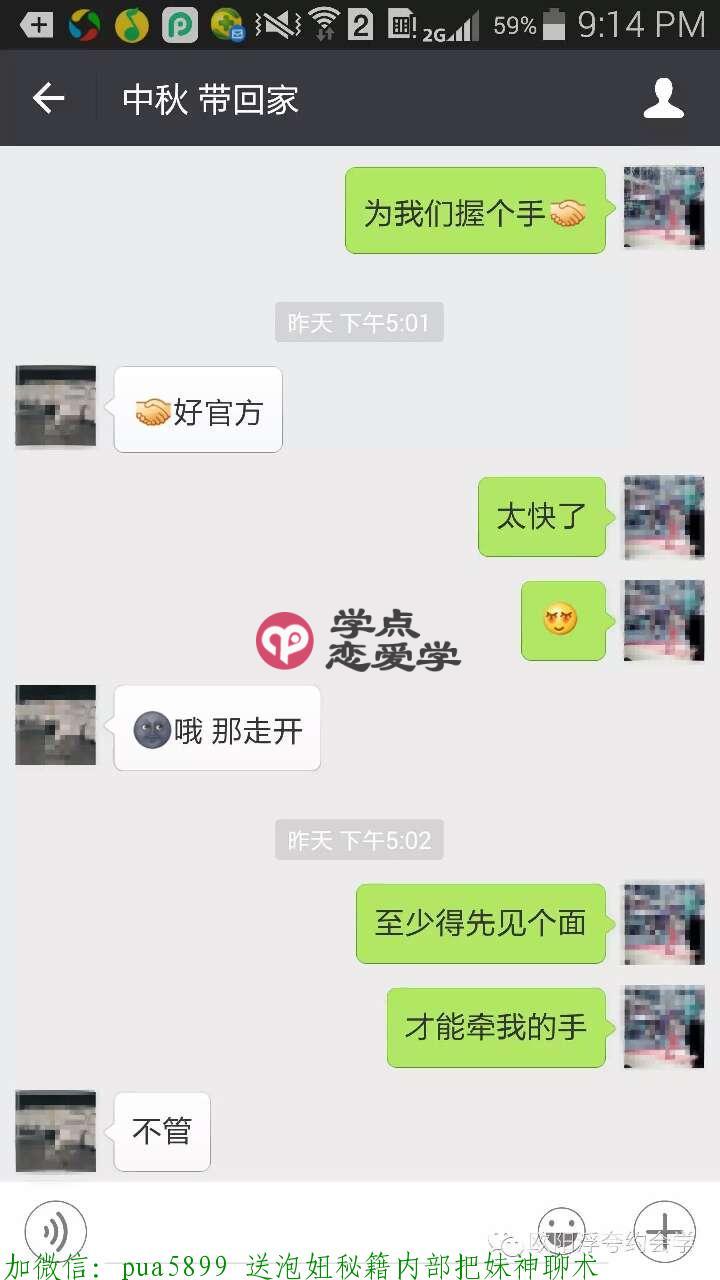Tap the 才能牵我的手 message bubble

click(496, 1027)
